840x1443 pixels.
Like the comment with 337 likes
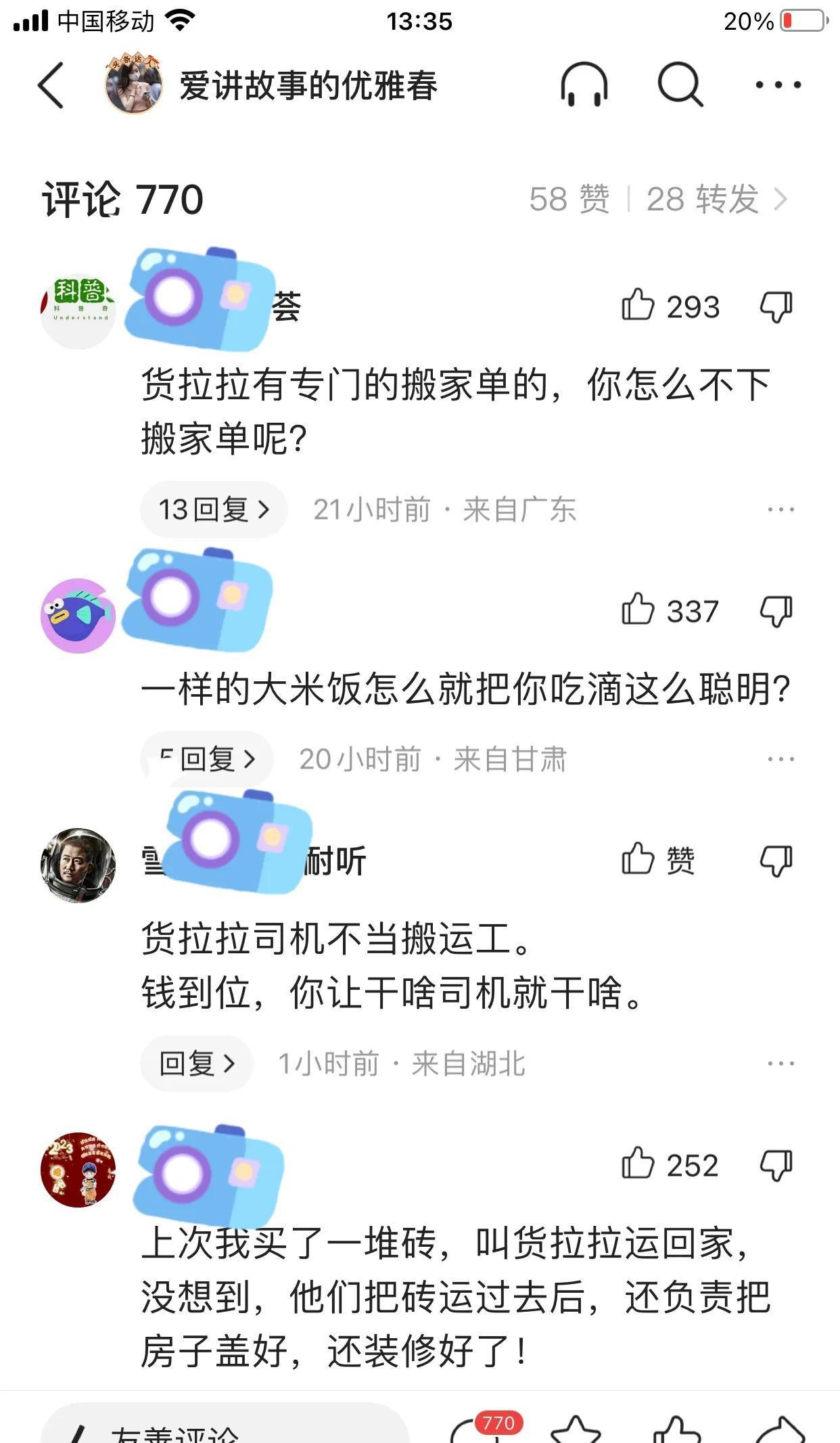(x=638, y=610)
